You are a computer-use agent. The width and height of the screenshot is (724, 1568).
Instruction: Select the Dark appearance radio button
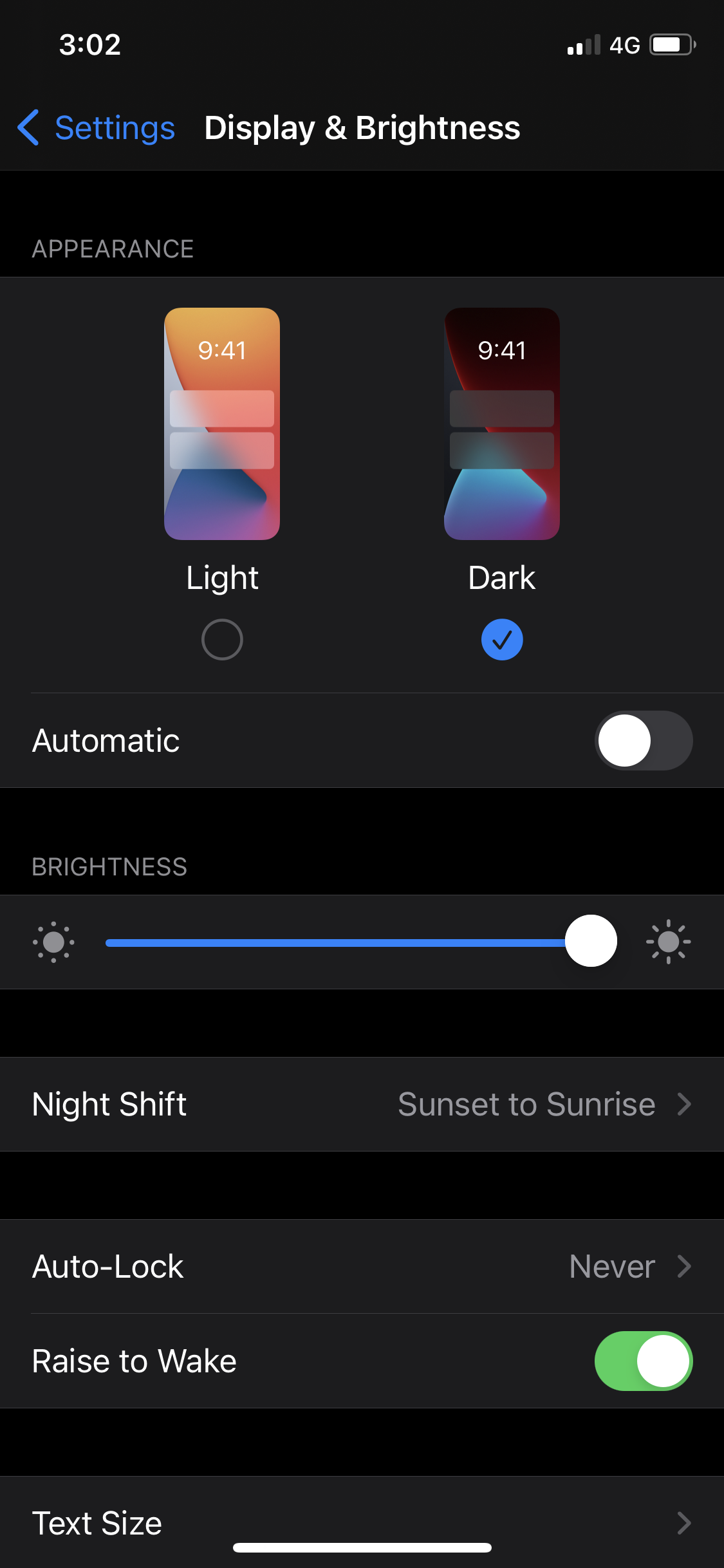[502, 639]
